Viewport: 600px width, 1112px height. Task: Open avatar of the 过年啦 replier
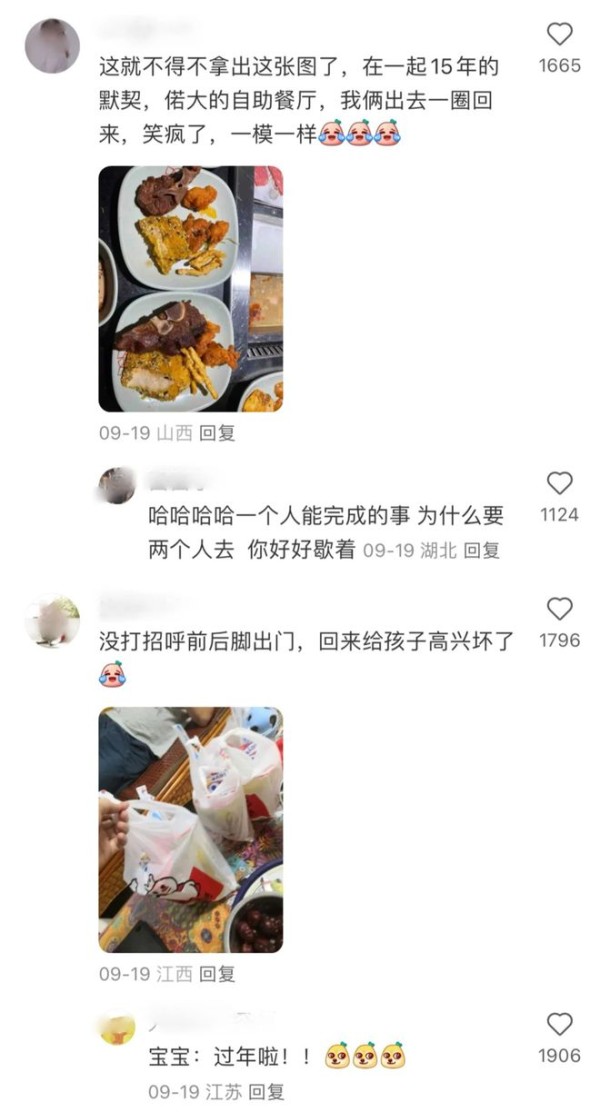pyautogui.click(x=117, y=1028)
